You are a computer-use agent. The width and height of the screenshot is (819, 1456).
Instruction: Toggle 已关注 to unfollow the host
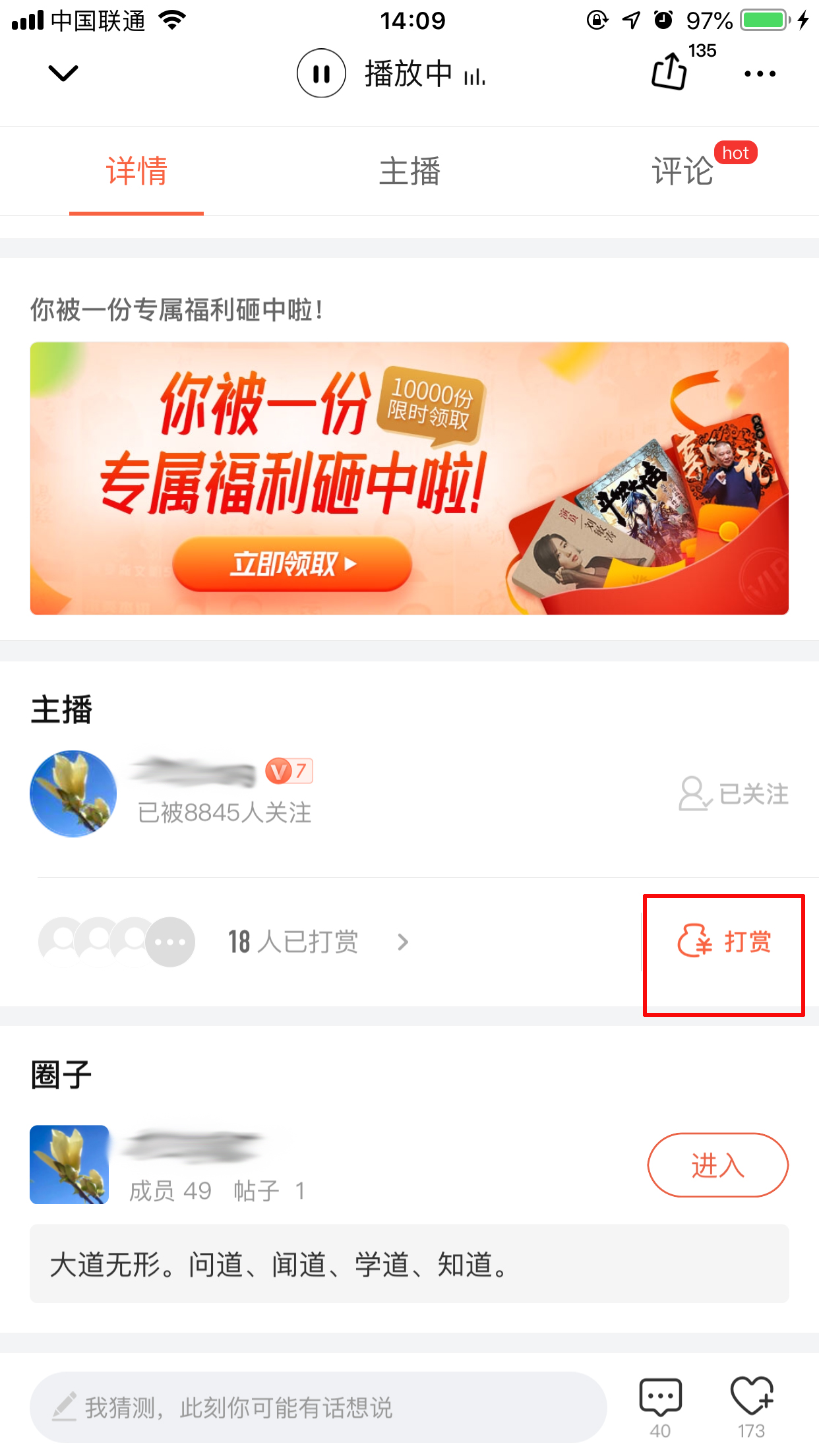(x=733, y=794)
